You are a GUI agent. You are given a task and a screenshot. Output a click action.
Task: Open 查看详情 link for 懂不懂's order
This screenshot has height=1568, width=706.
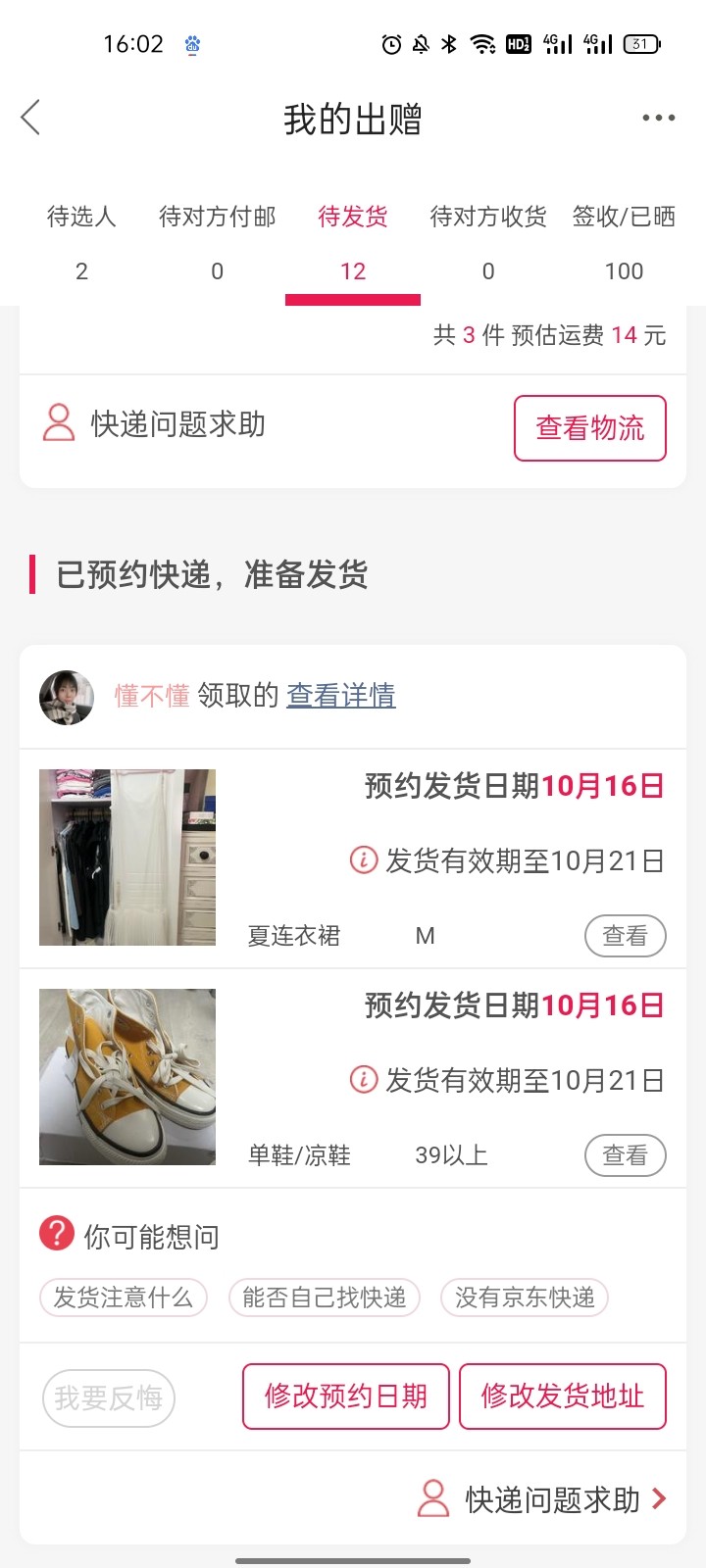pyautogui.click(x=340, y=696)
